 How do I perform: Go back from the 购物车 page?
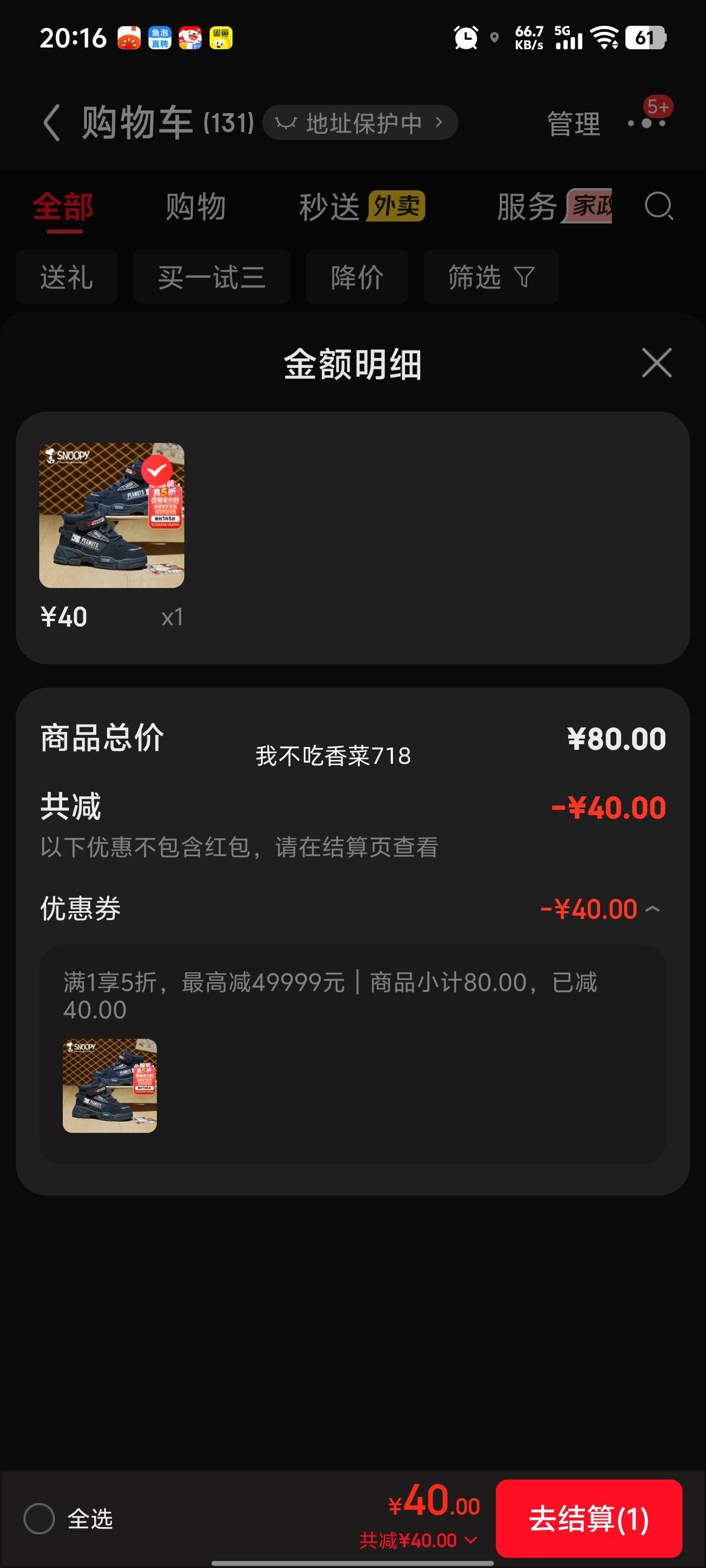click(x=52, y=123)
